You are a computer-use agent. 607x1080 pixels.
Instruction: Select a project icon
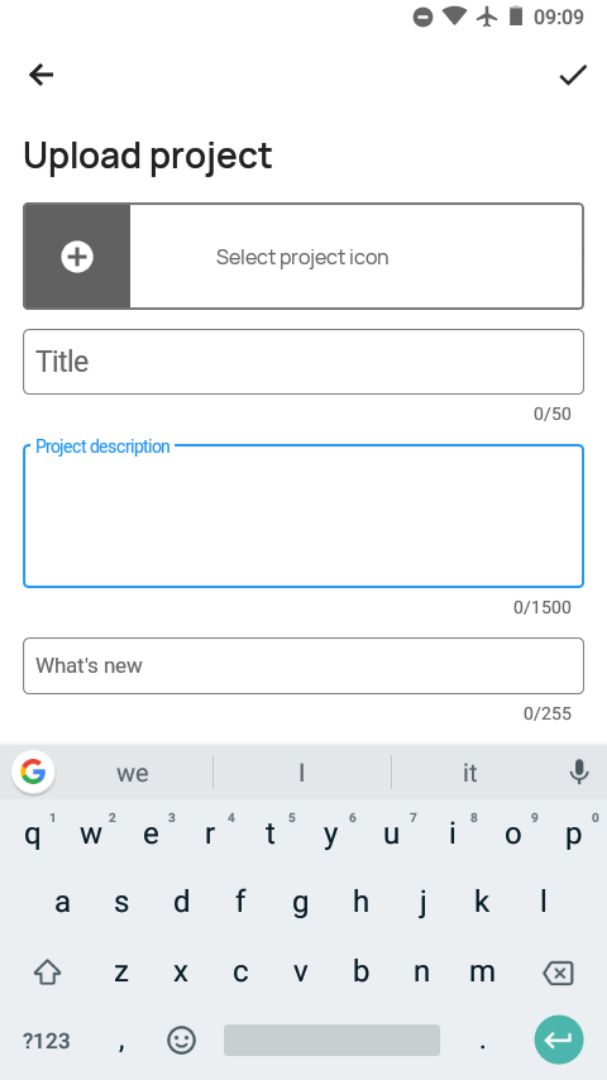tap(303, 256)
